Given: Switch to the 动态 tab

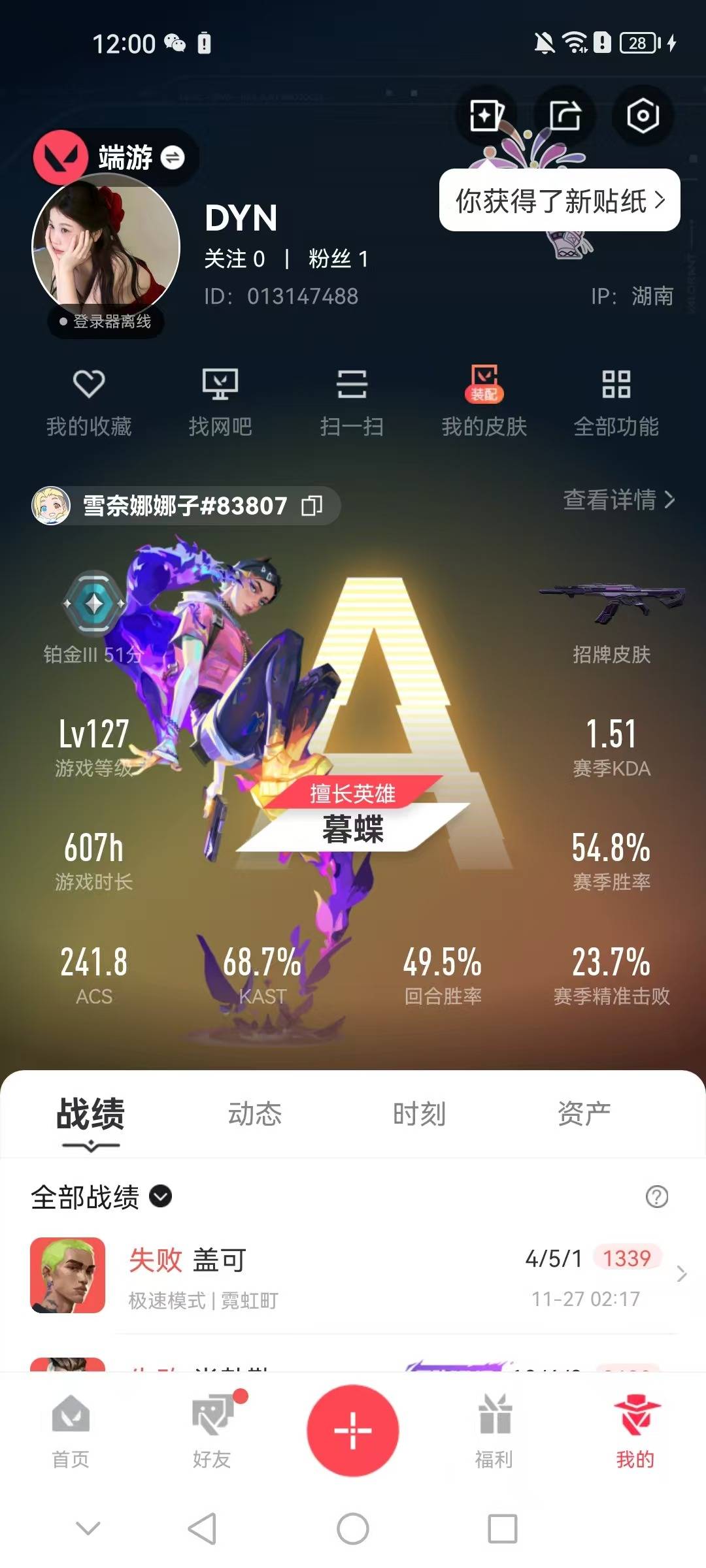Looking at the screenshot, I should click(x=254, y=1114).
